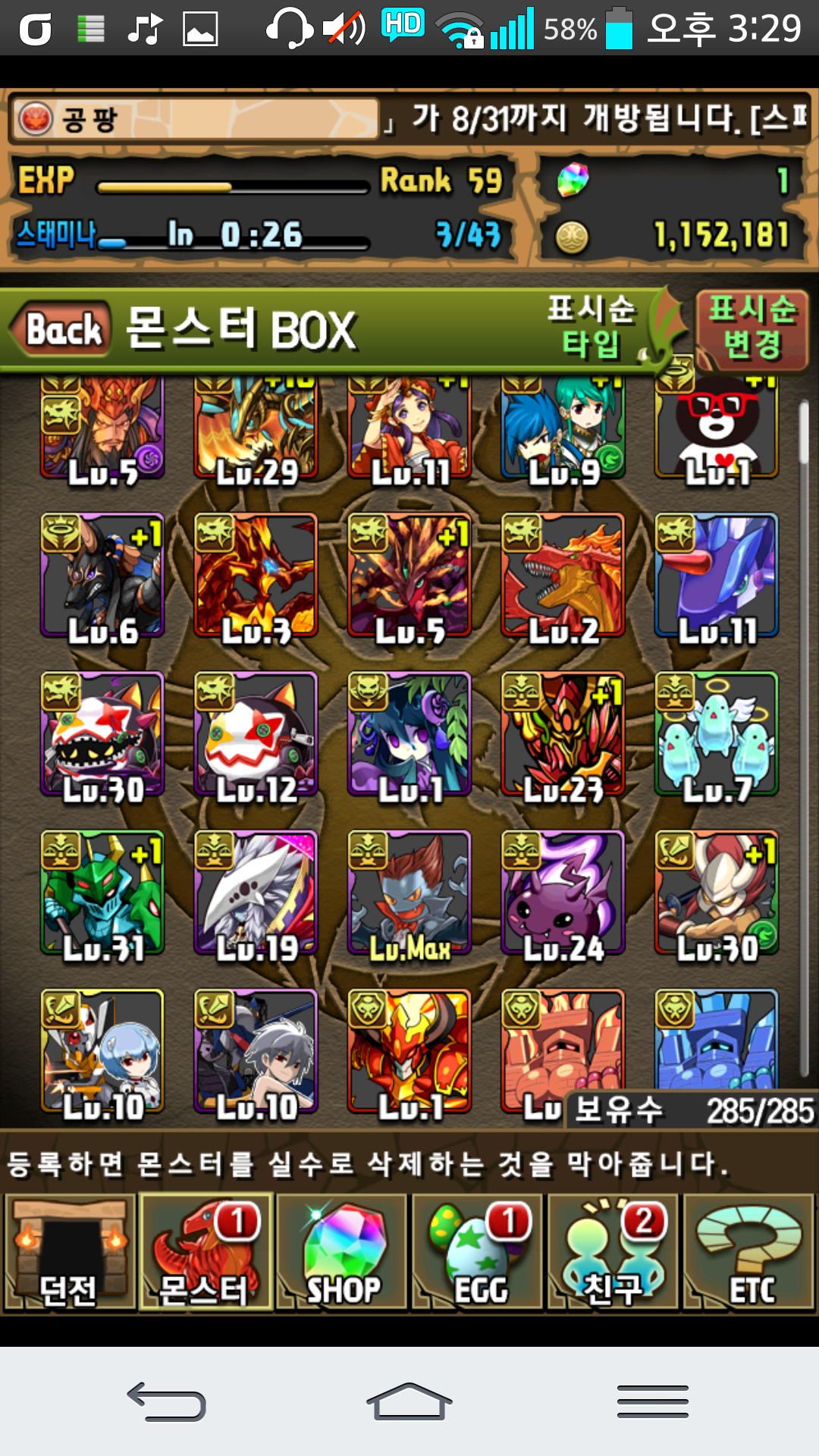Select the Lv.6 black Anubis monster
Image resolution: width=819 pixels, height=1456 pixels.
(x=102, y=575)
